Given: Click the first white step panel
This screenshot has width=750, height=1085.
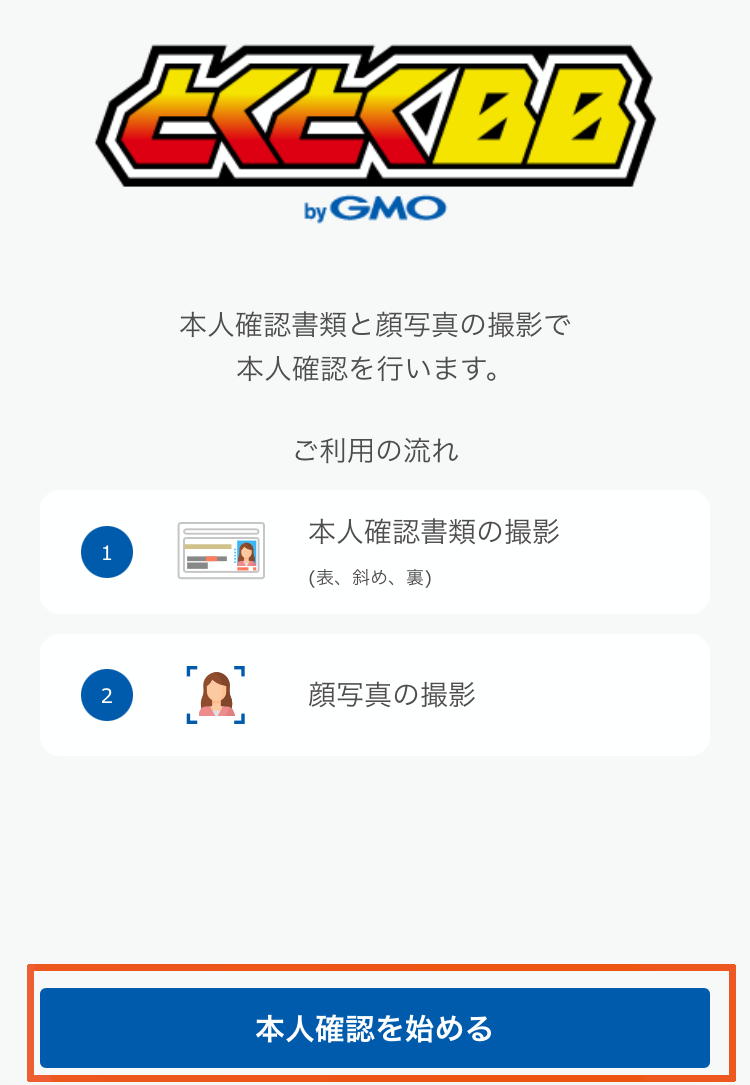Looking at the screenshot, I should 375,551.
